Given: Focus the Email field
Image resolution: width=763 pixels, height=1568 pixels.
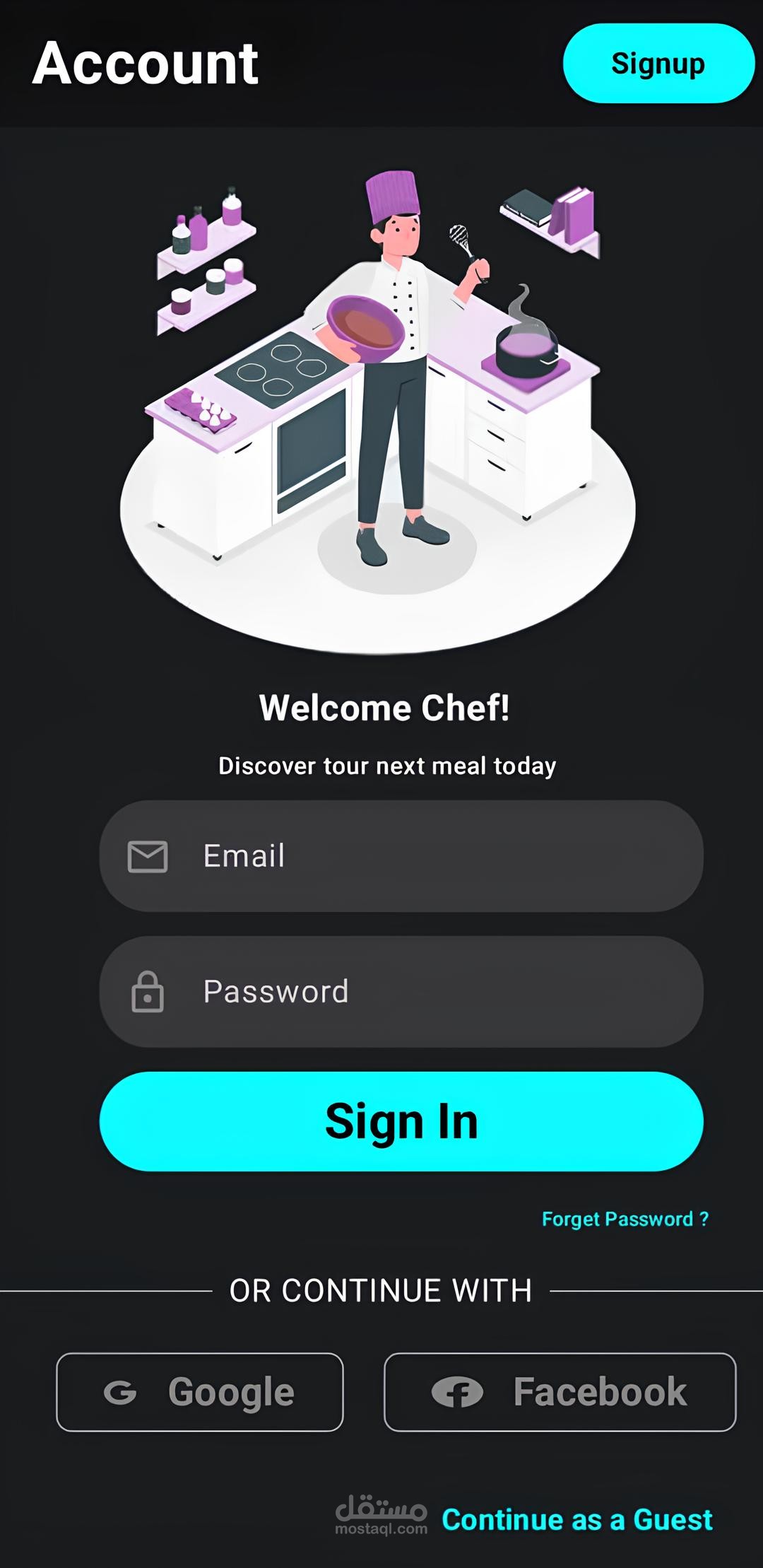Looking at the screenshot, I should pos(401,856).
